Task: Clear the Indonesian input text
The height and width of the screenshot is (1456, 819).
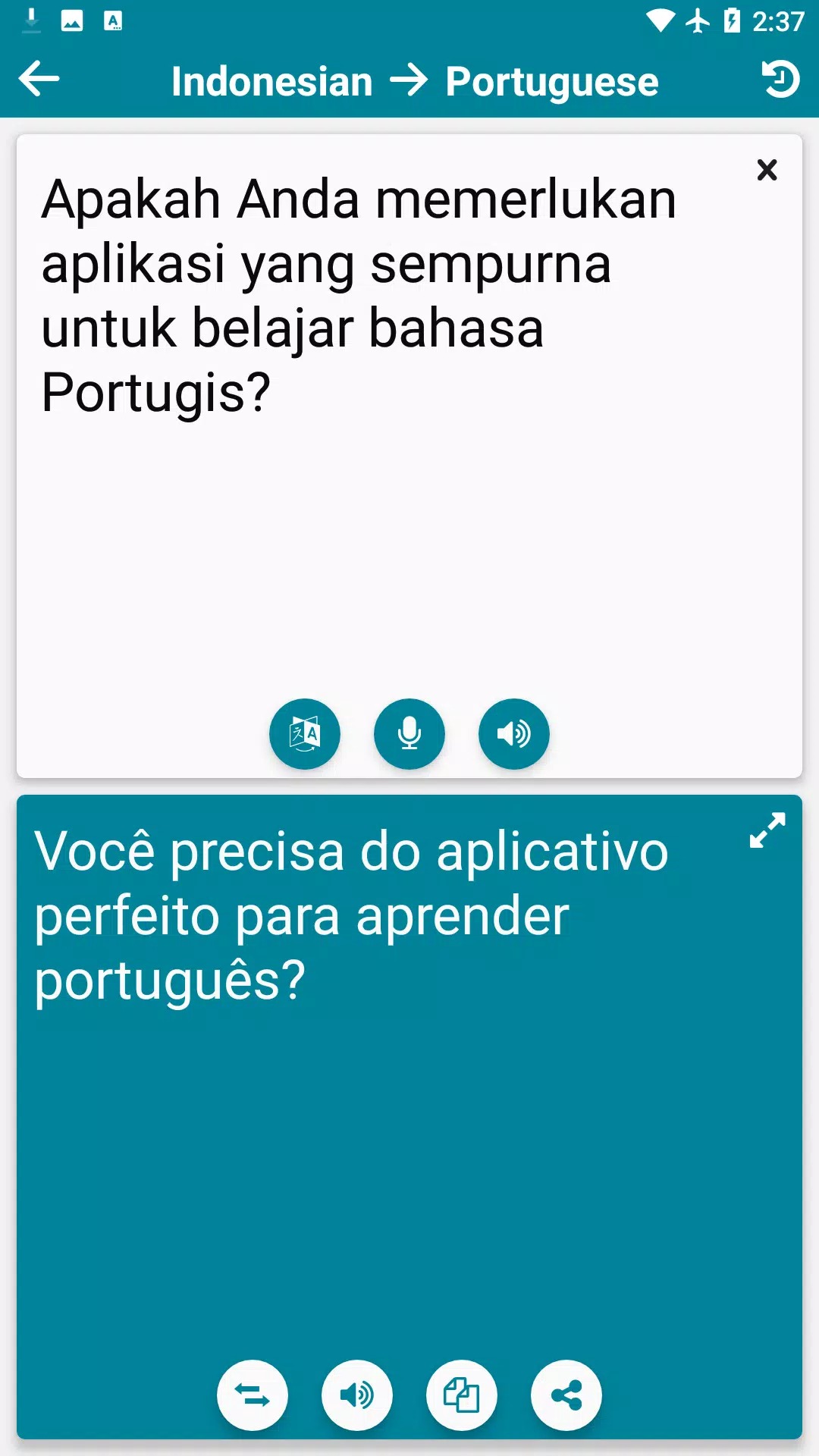Action: tap(767, 170)
